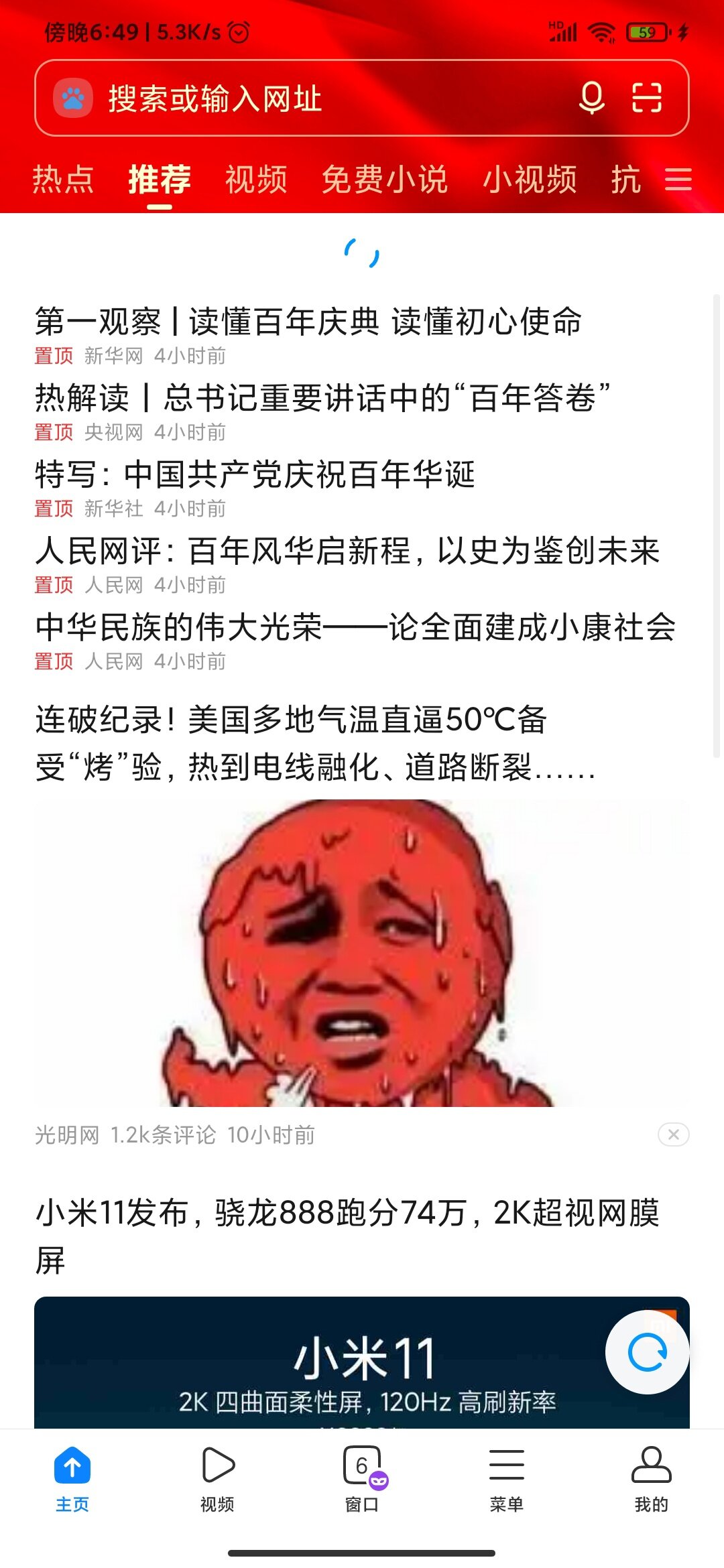
Task: Switch to the 视频 top tab
Action: click(x=256, y=180)
